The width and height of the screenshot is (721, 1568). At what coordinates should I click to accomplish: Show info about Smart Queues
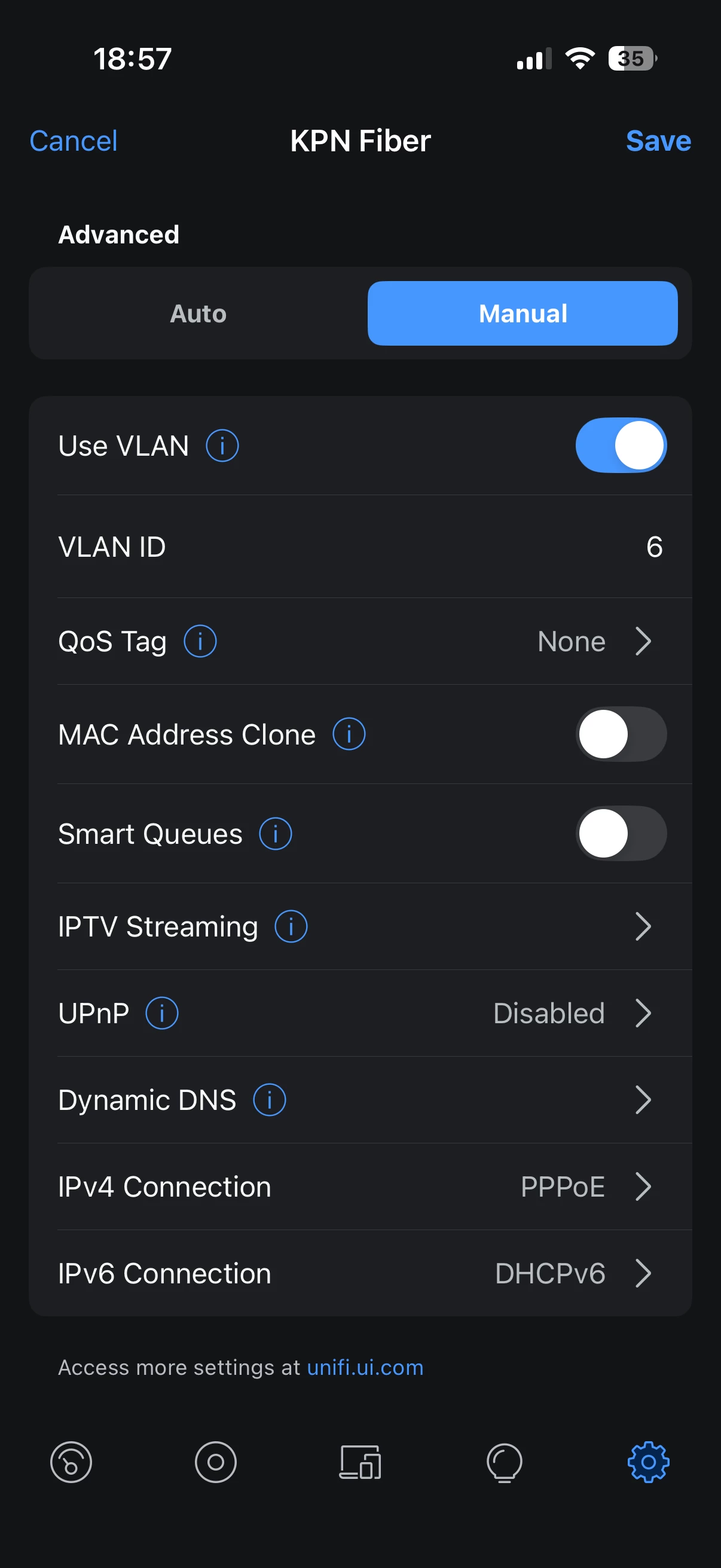point(276,833)
